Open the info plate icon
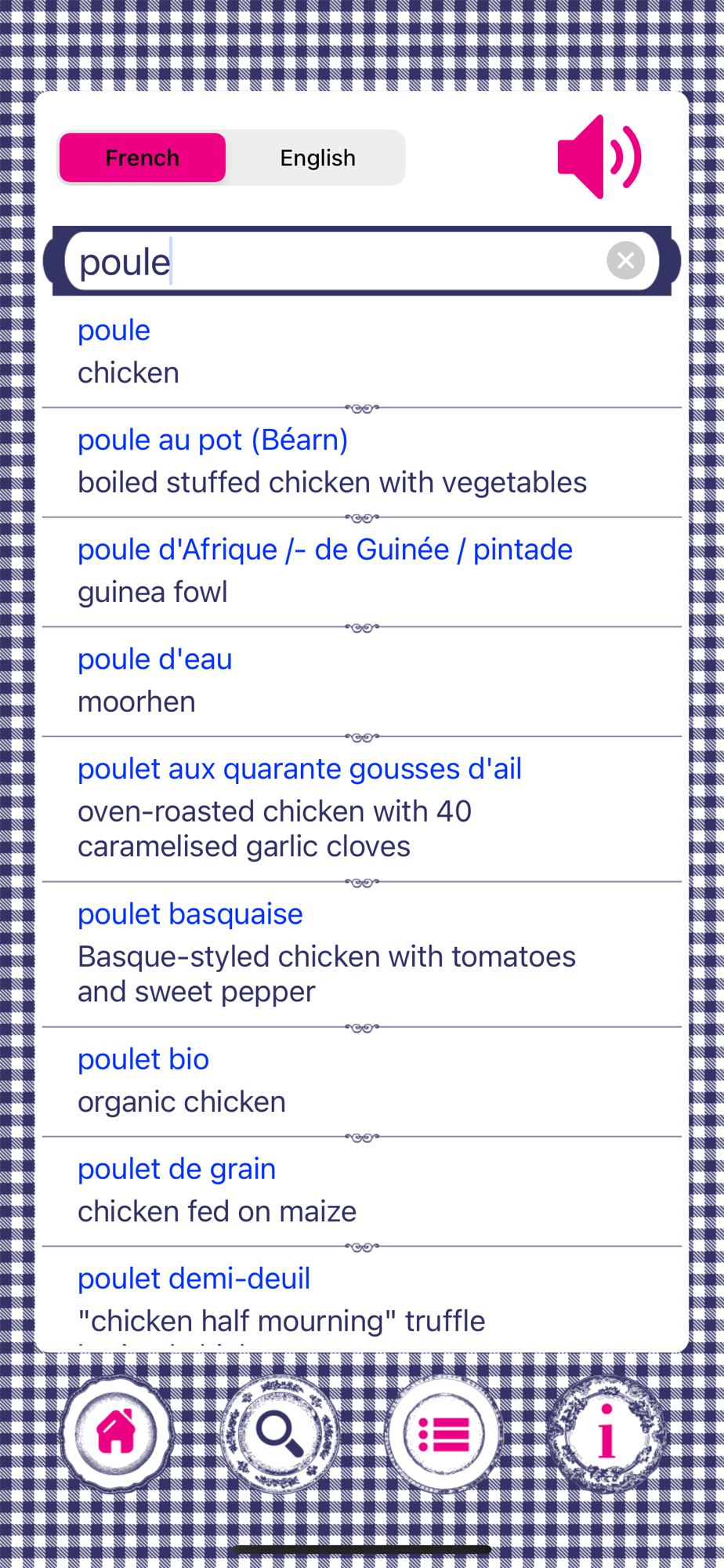 [606, 1434]
